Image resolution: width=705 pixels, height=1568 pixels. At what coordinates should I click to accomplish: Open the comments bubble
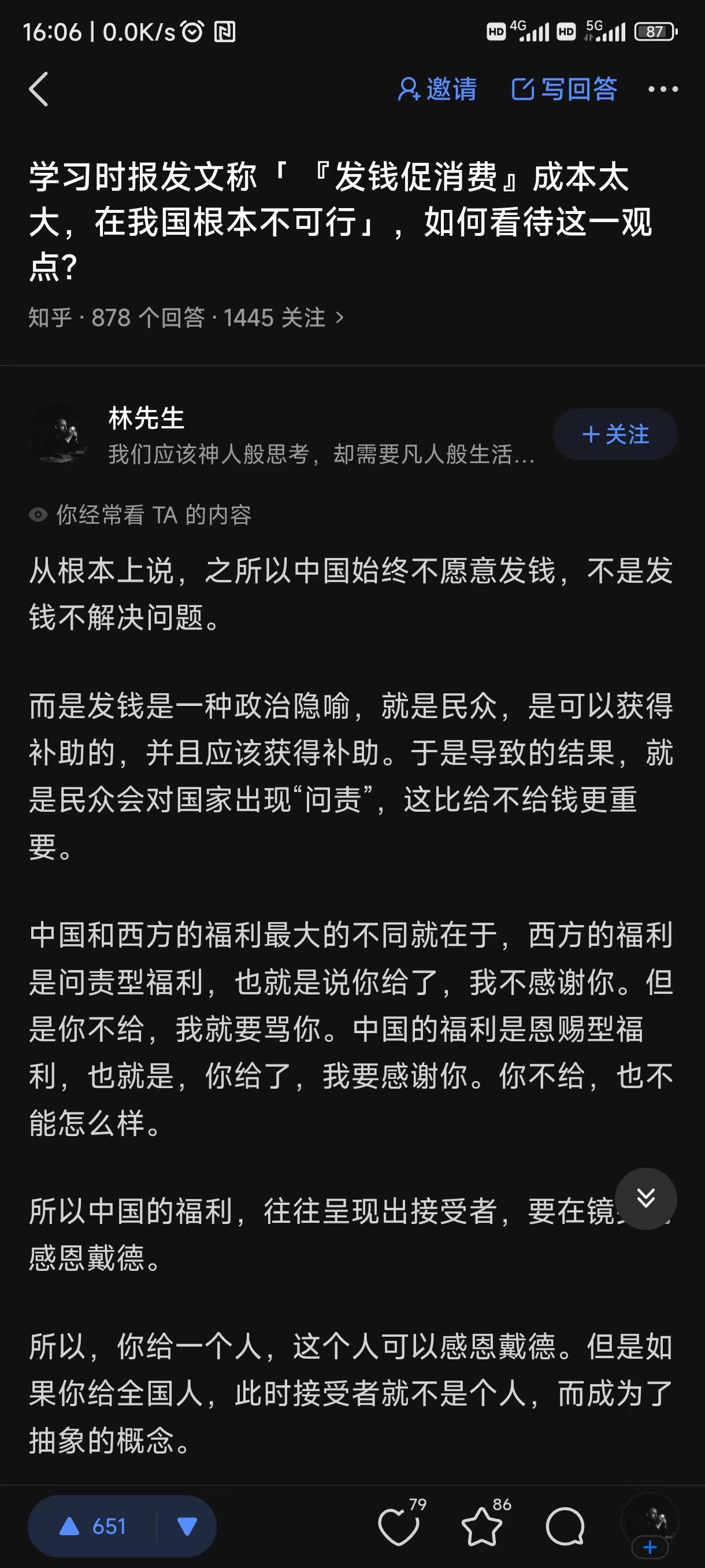(x=565, y=1526)
